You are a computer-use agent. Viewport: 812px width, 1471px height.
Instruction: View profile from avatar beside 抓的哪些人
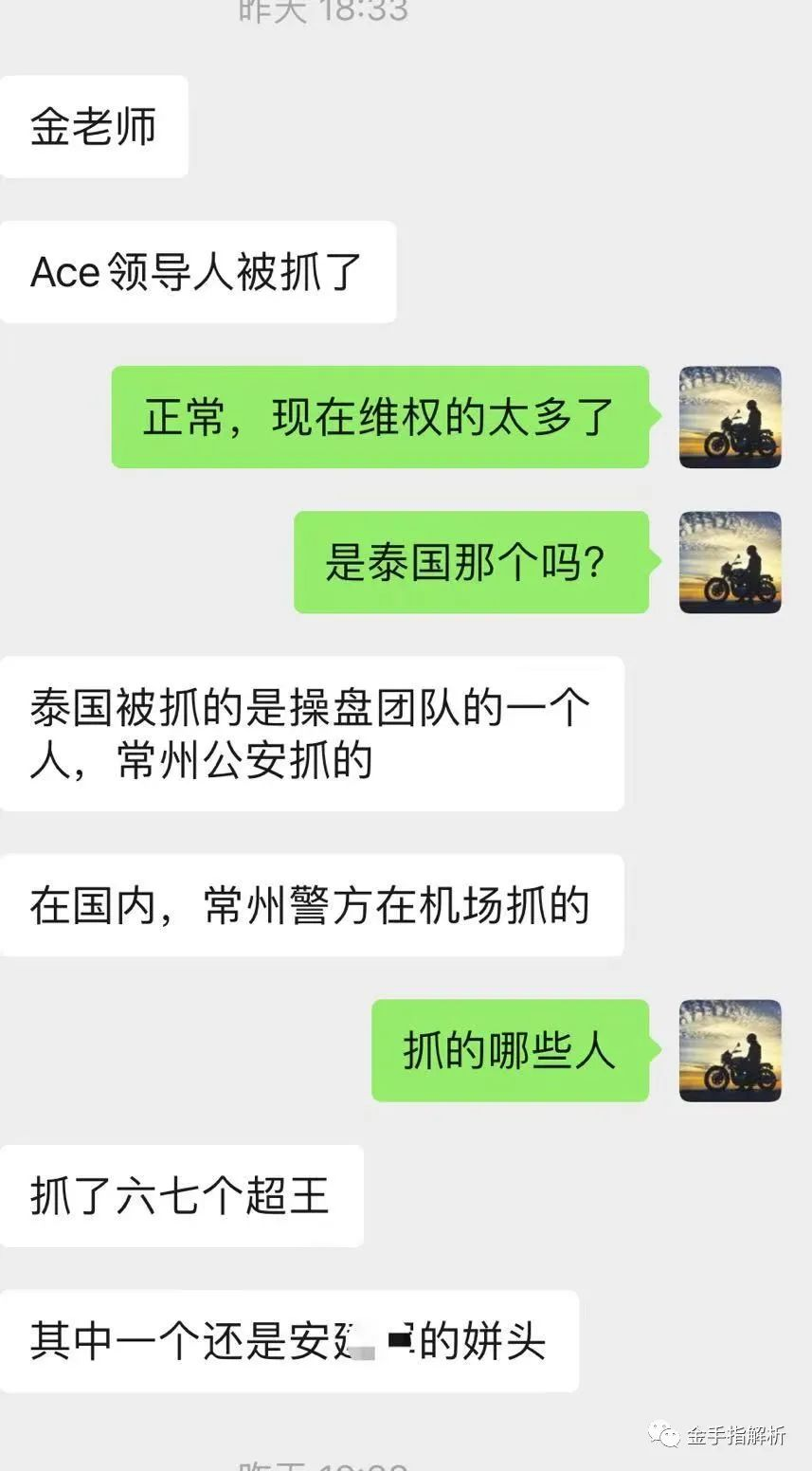(730, 1050)
